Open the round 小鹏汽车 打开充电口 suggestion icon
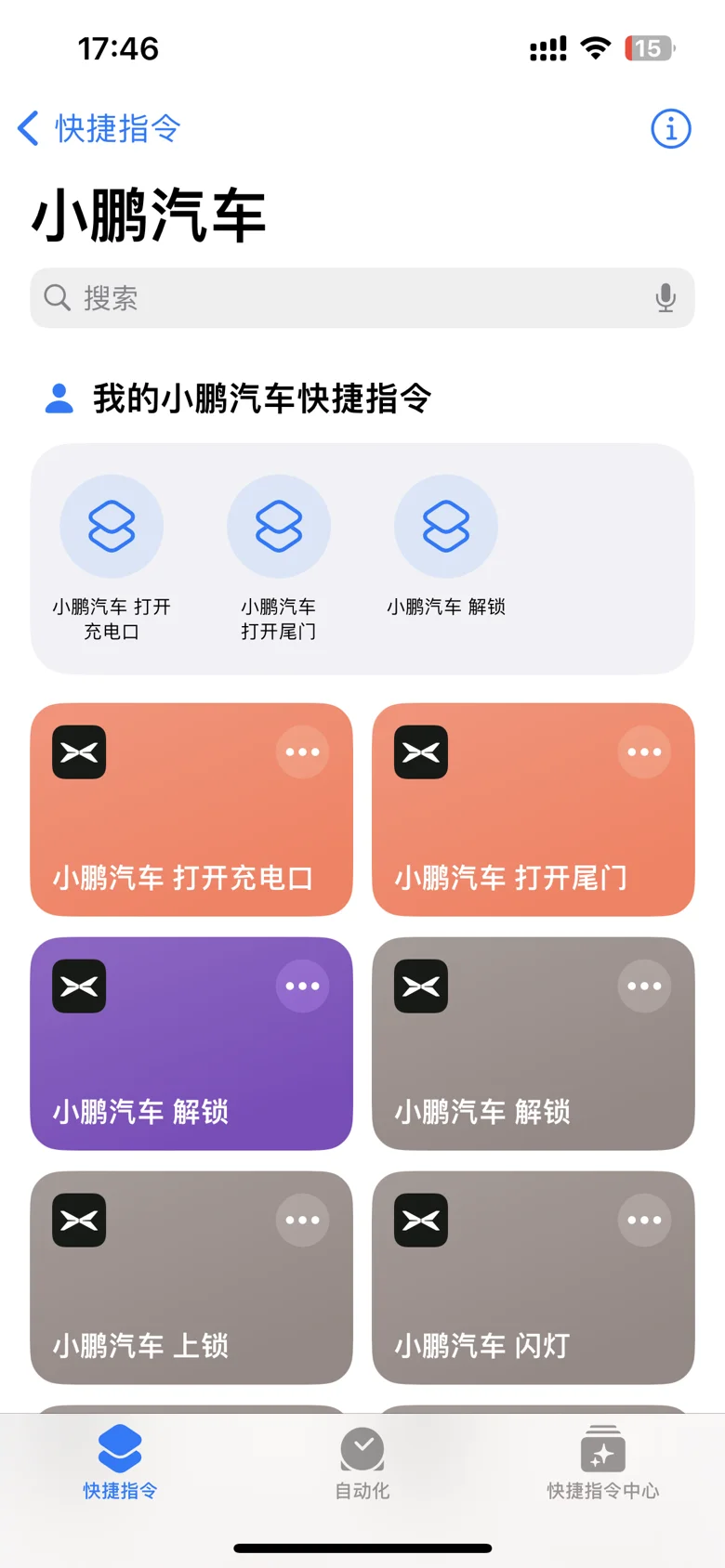Screen dimensions: 725x1568 click(x=112, y=527)
